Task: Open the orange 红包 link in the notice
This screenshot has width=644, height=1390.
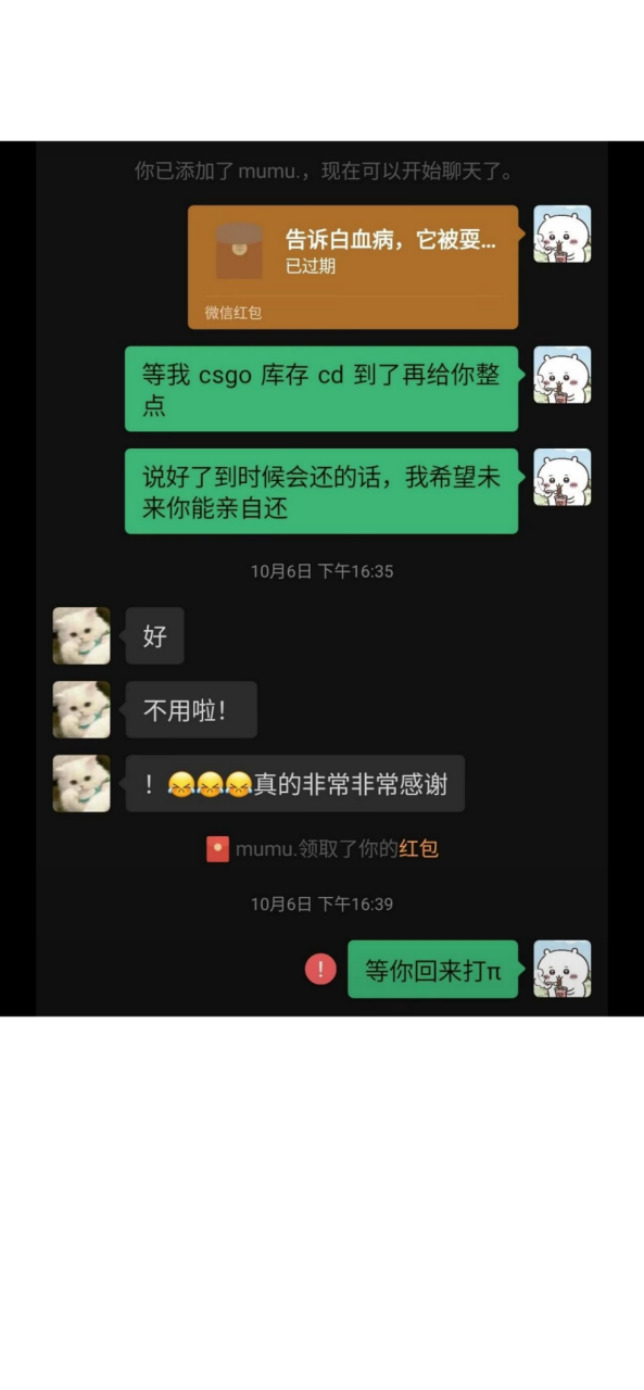Action: coord(418,849)
